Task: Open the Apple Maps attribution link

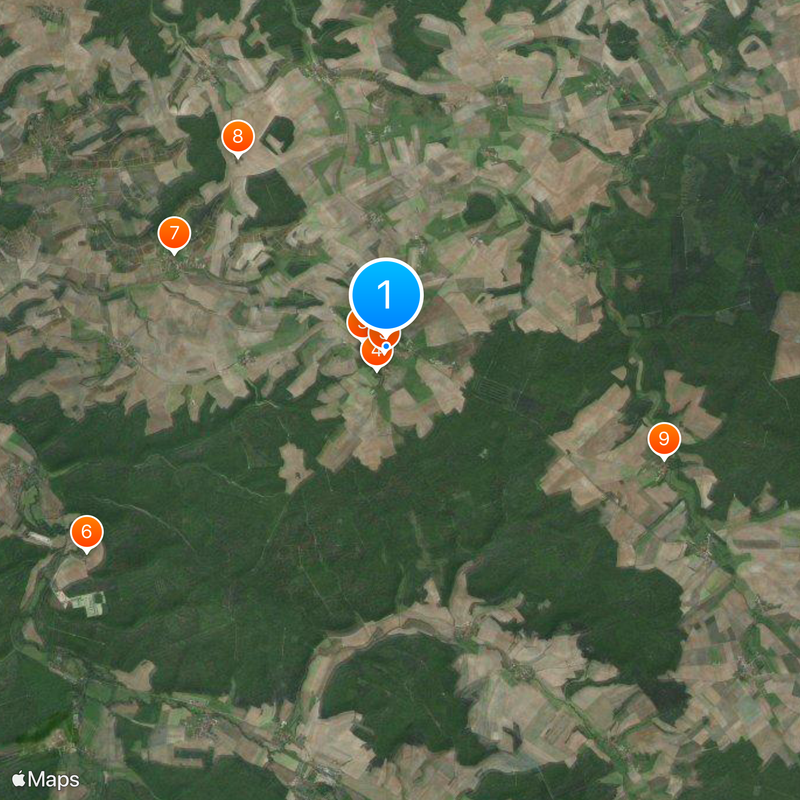Action: tap(46, 779)
